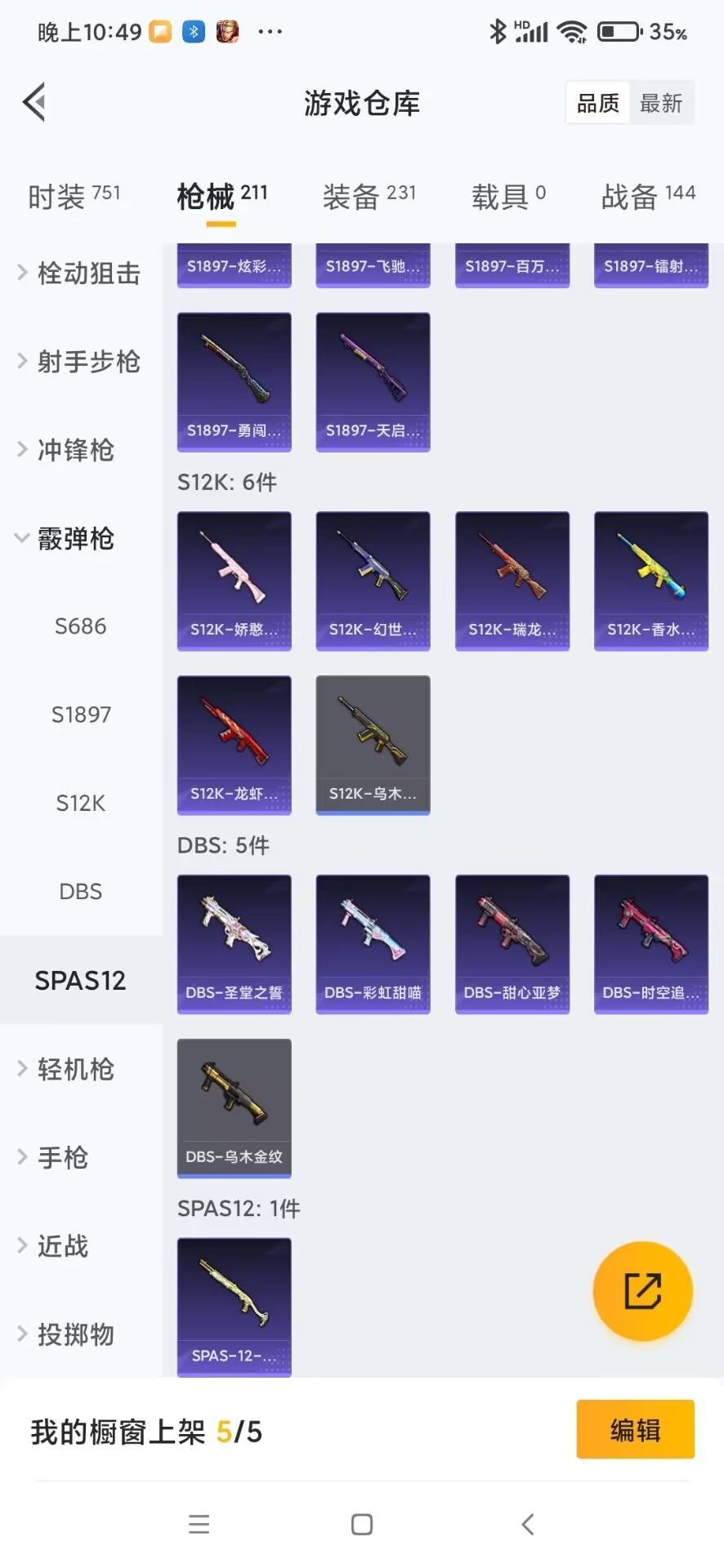The image size is (724, 1568).
Task: Open the SPAS-12 skin tile
Action: coord(234,1307)
